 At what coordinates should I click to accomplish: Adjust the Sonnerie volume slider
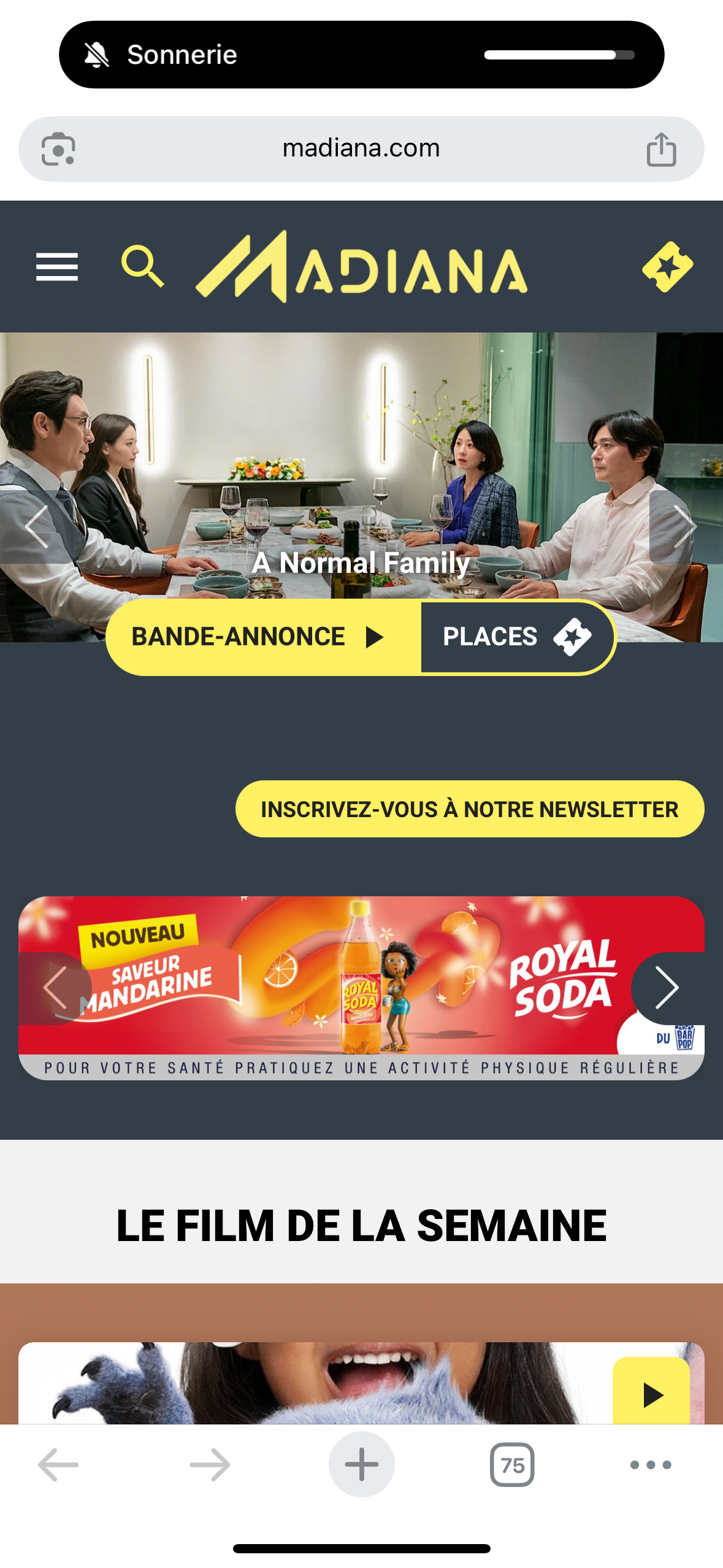pos(559,55)
